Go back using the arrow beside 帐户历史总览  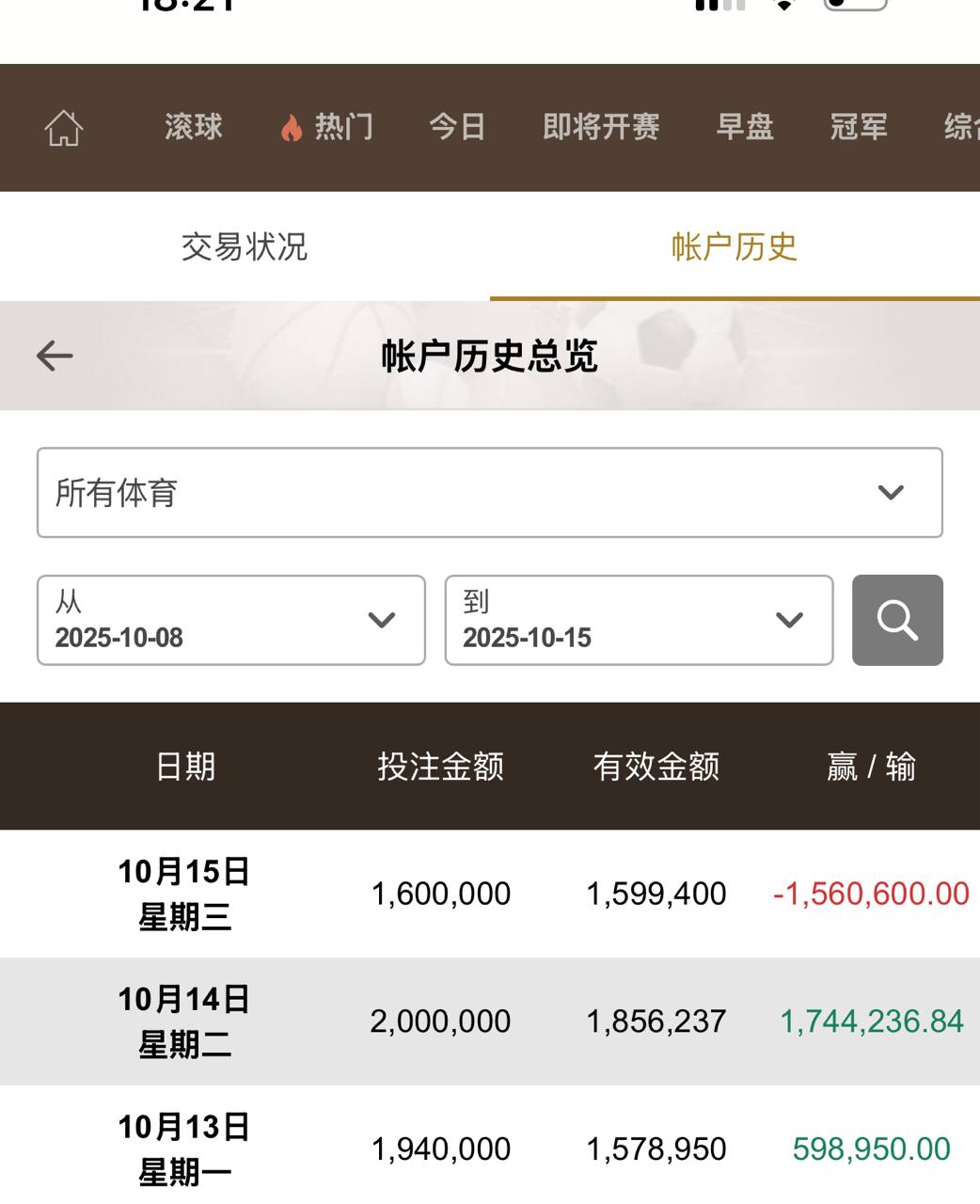pos(55,356)
